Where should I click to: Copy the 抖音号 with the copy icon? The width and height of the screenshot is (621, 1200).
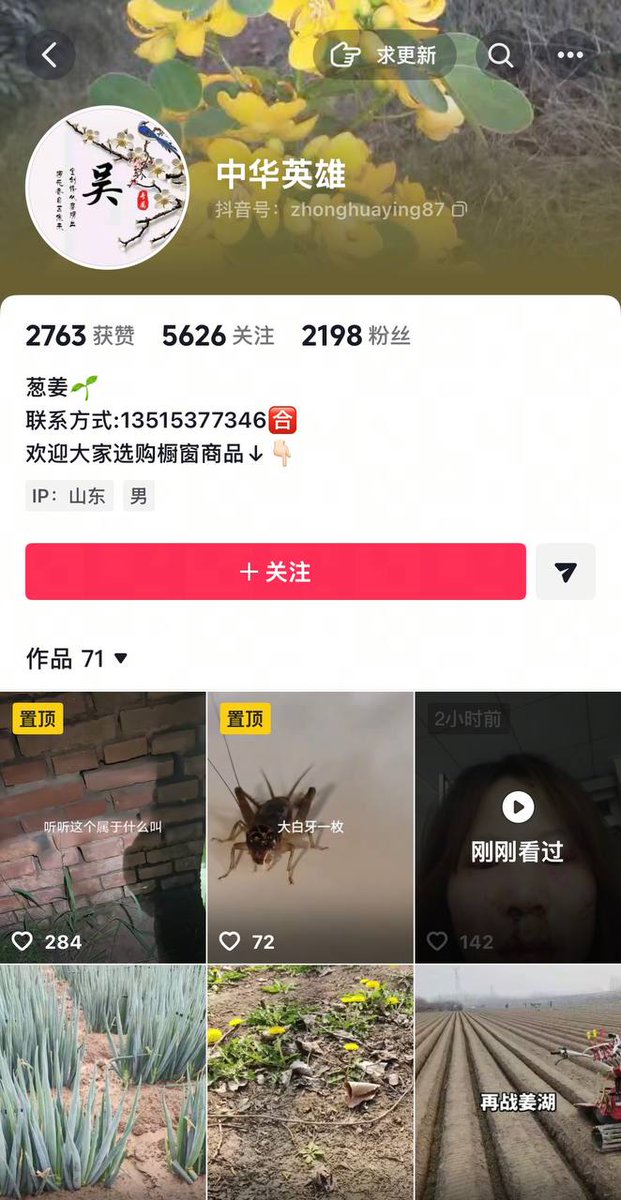459,210
